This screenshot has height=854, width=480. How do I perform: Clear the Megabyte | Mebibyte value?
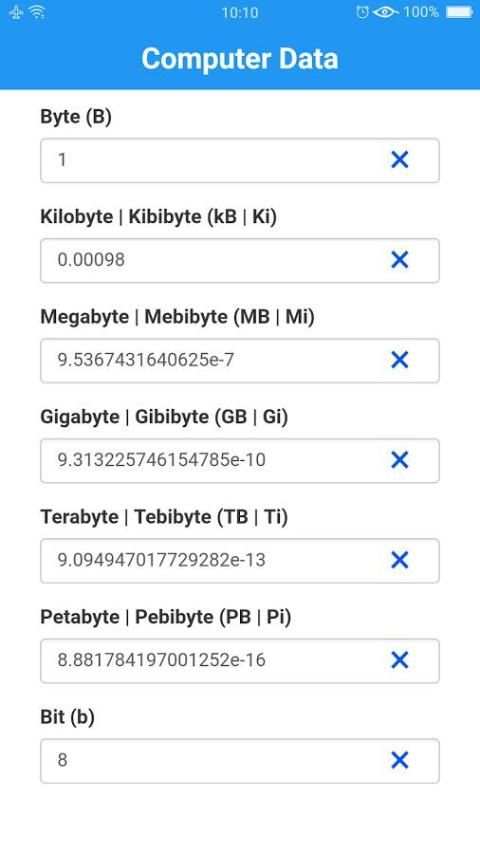[400, 359]
